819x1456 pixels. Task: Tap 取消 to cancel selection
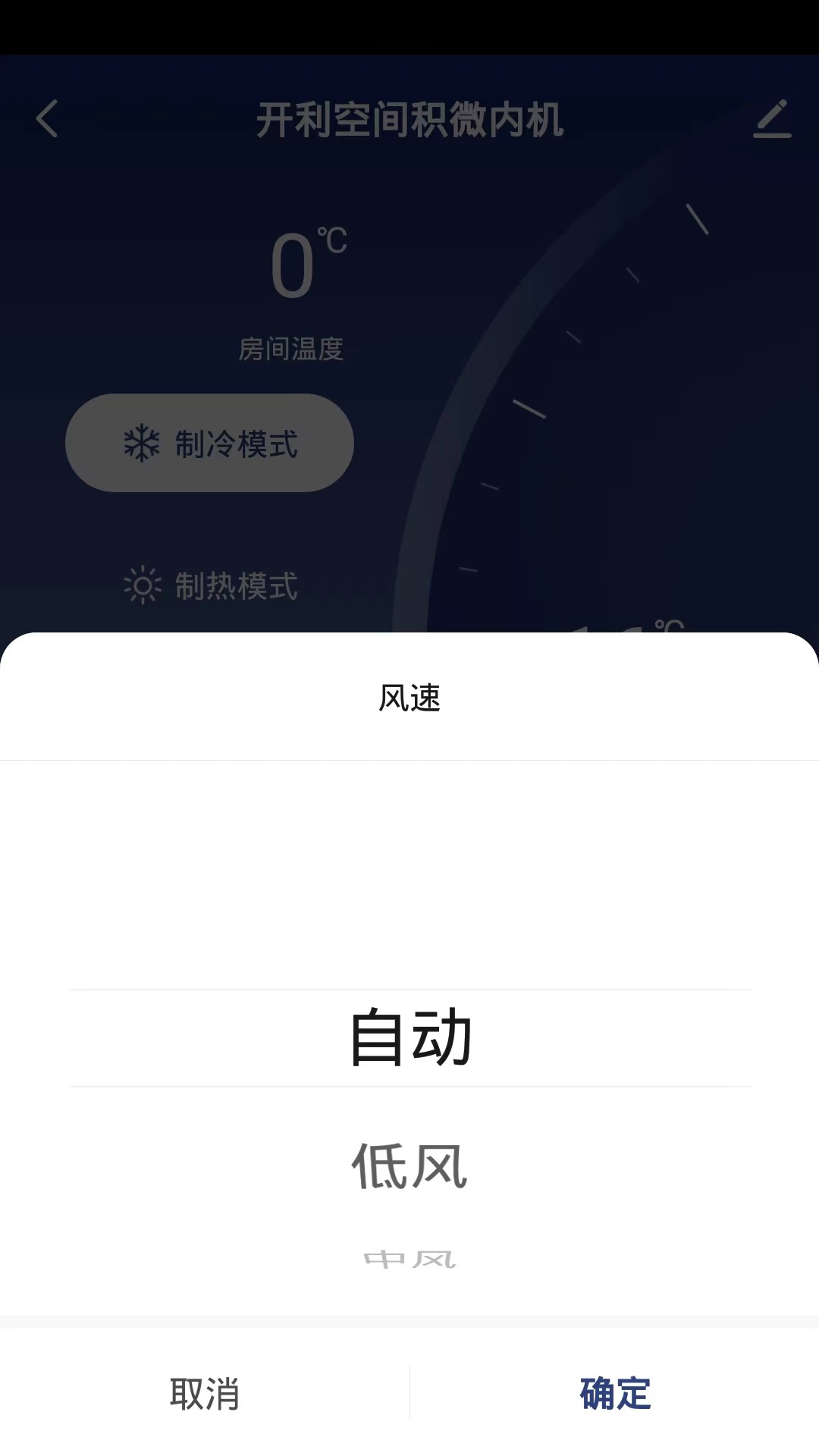[205, 1392]
